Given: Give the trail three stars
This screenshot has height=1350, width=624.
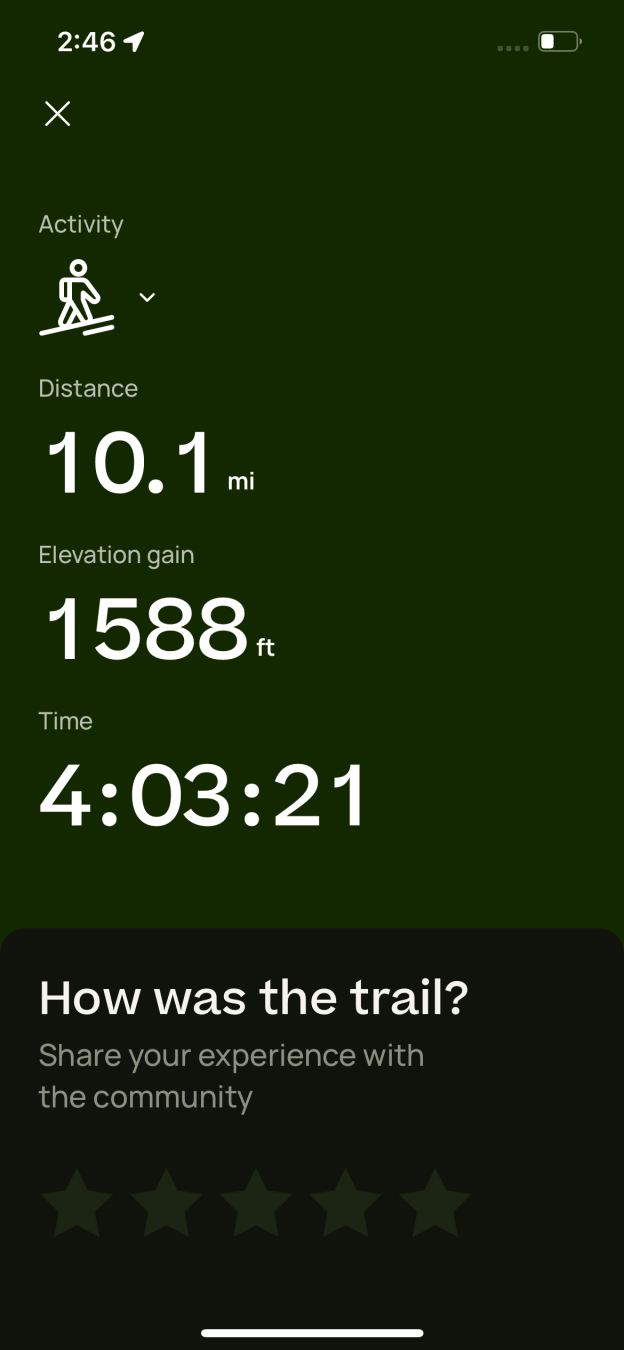Looking at the screenshot, I should pyautogui.click(x=256, y=1201).
